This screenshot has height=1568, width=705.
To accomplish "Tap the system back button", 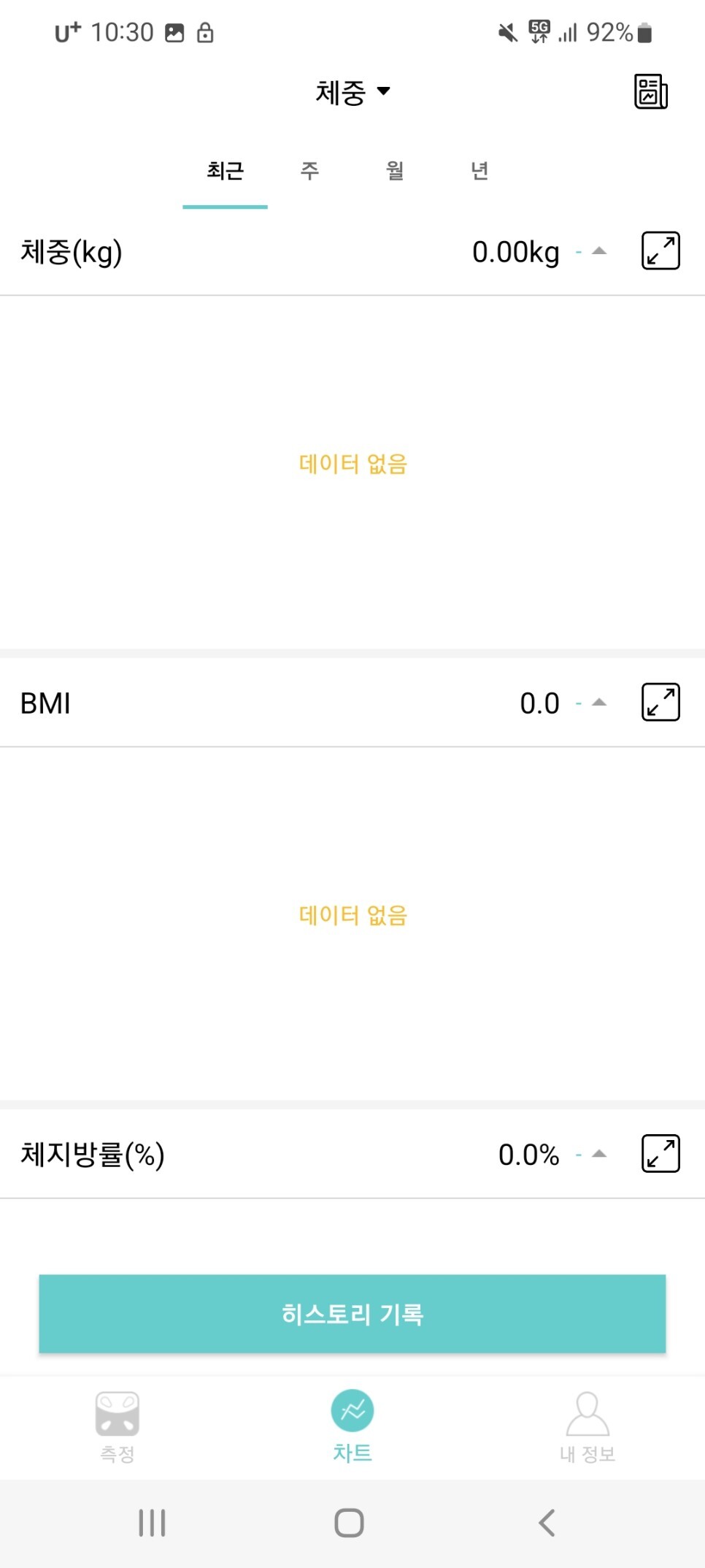I will pos(547,1523).
